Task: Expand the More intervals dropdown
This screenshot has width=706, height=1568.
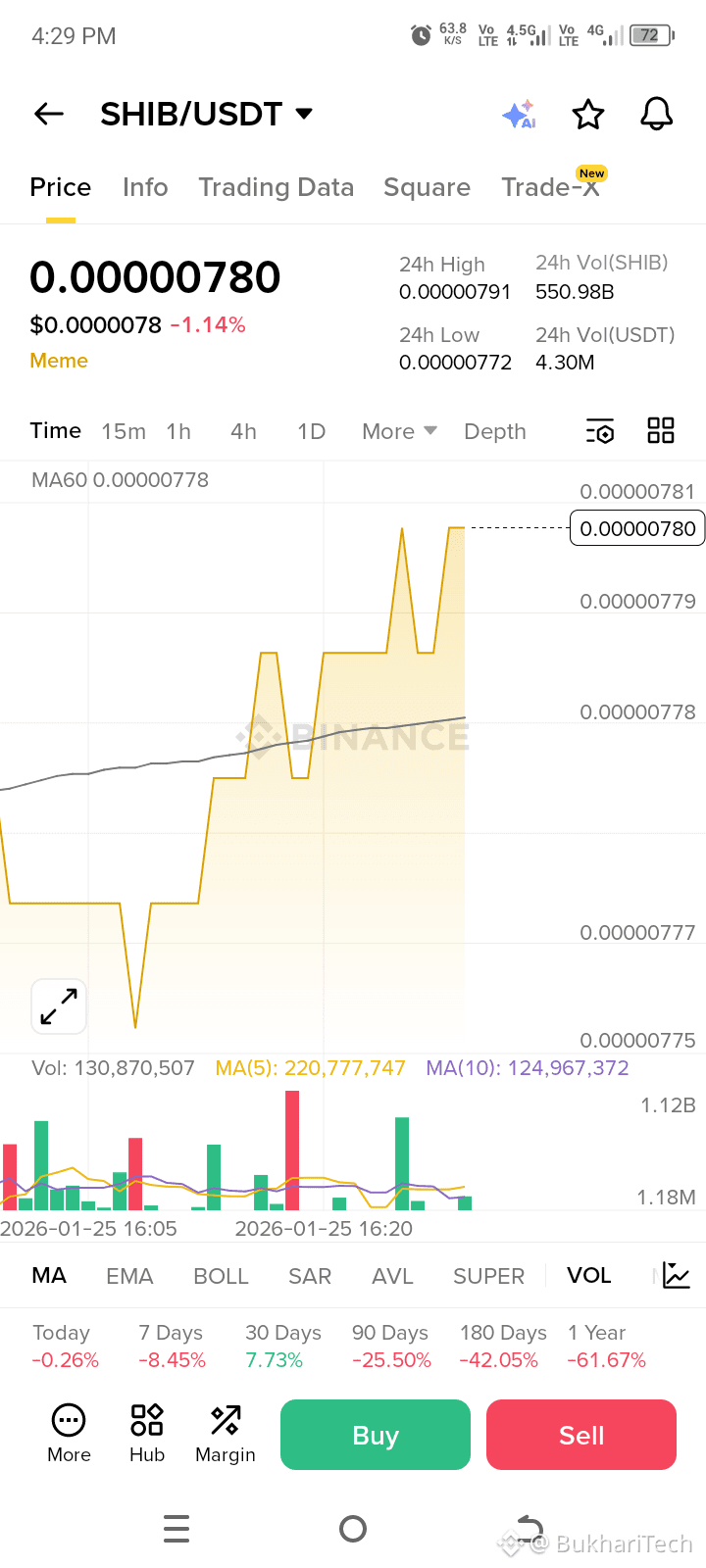Action: pyautogui.click(x=398, y=431)
